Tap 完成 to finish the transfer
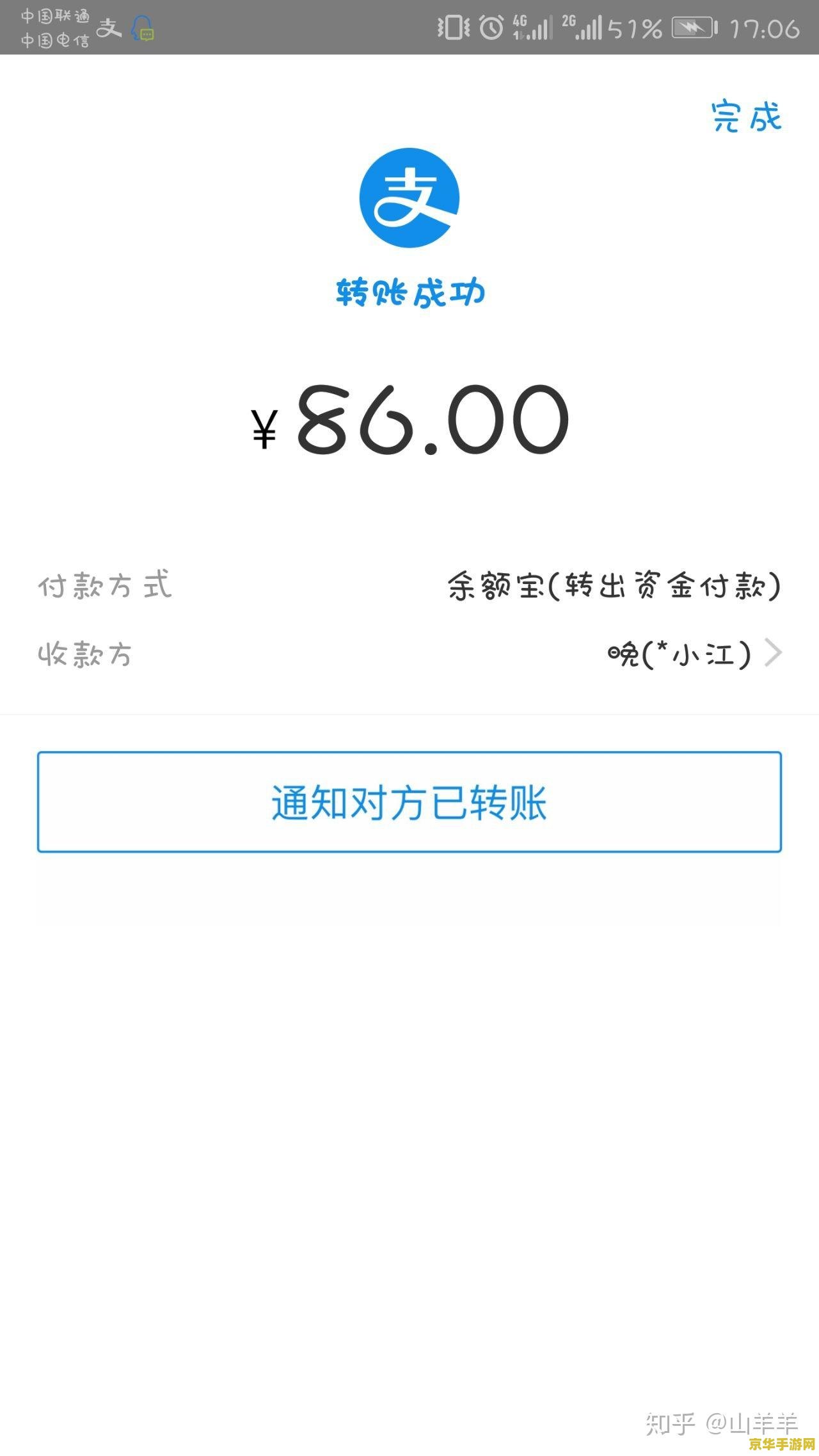Screen dimensions: 819x1456 coord(746,117)
